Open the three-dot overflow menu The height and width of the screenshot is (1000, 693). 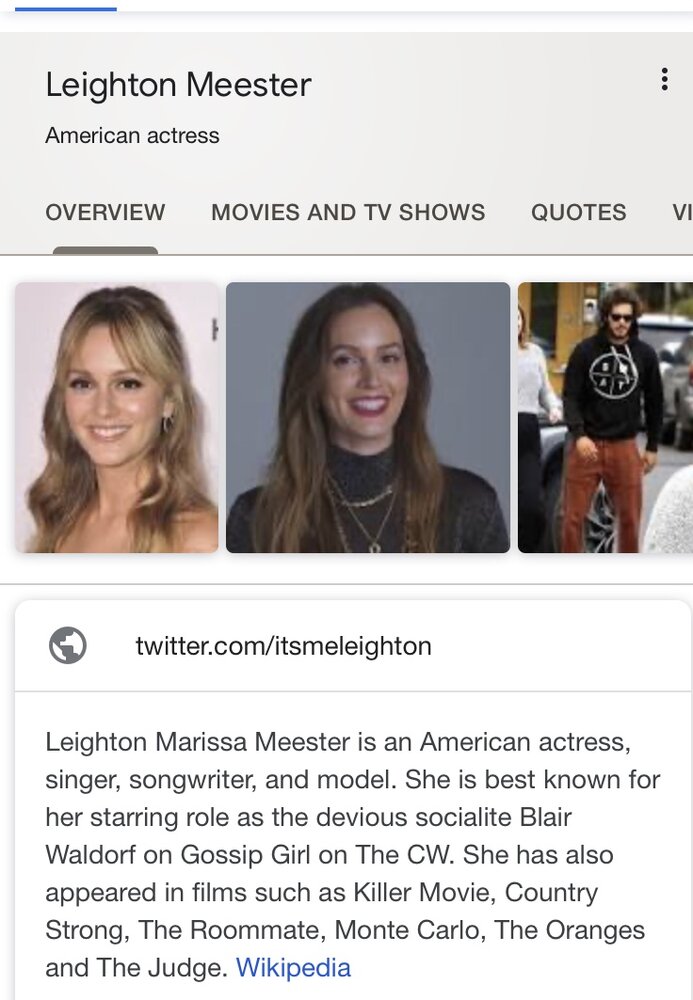(664, 80)
